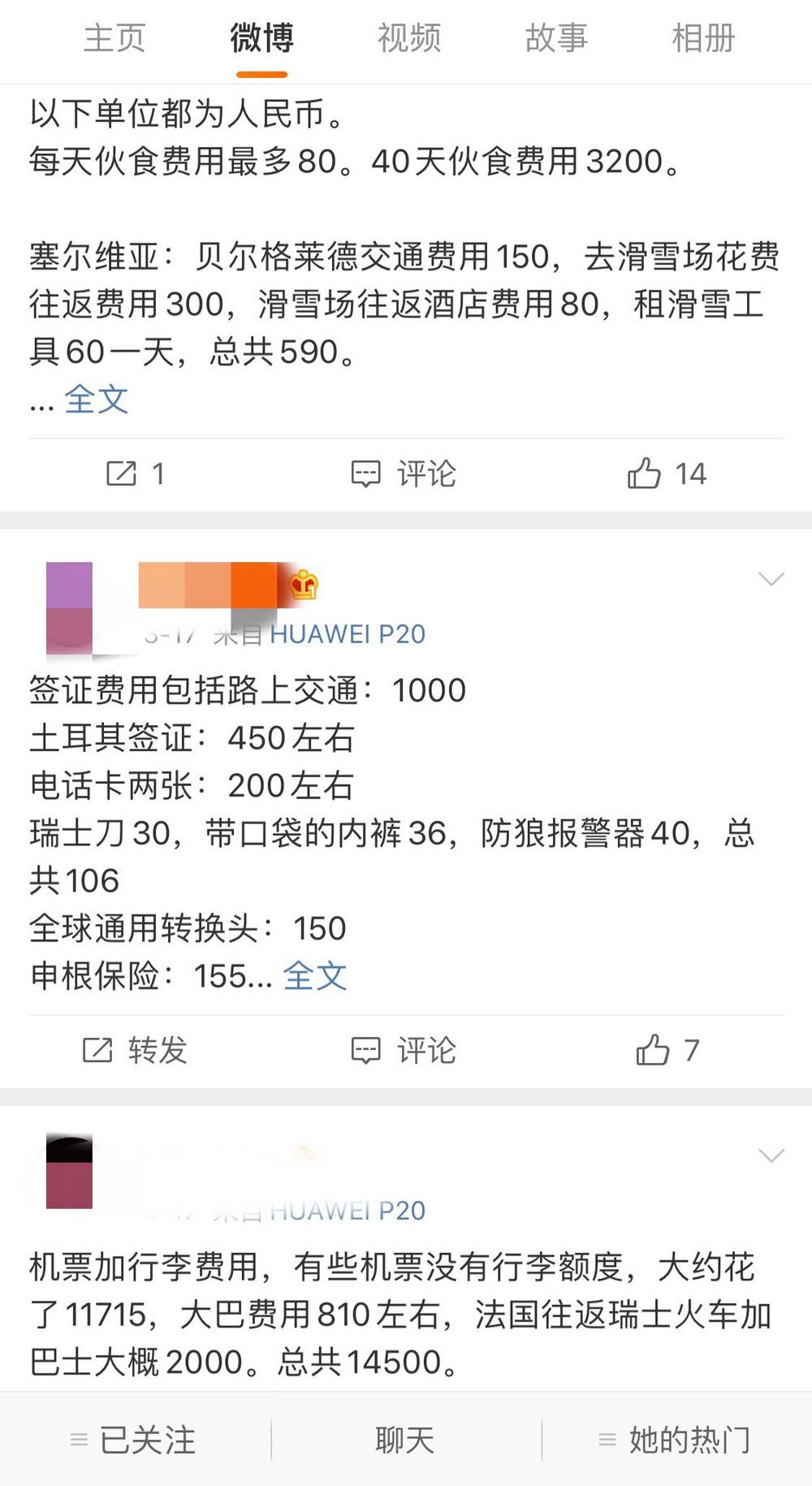Open 她的热门 menu
This screenshot has height=1486, width=812.
[x=675, y=1440]
